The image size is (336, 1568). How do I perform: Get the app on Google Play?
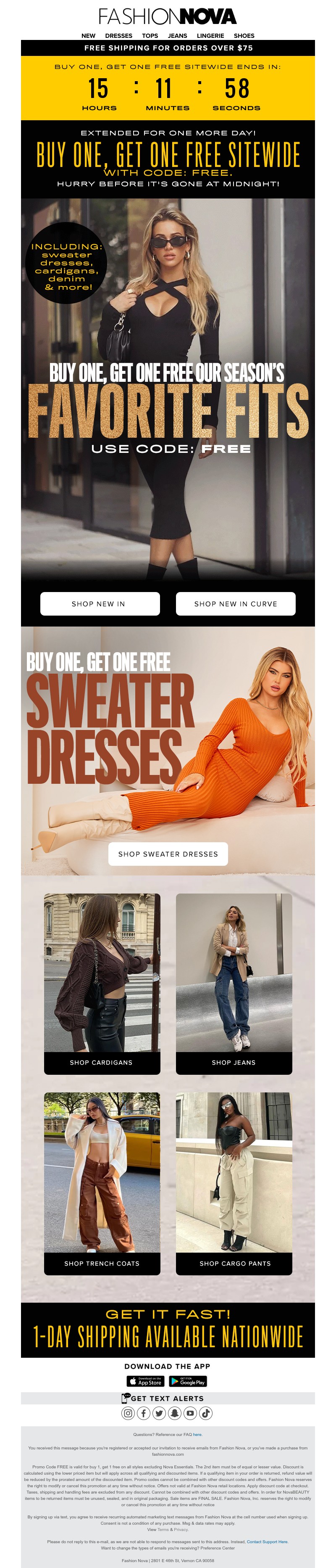188,1382
